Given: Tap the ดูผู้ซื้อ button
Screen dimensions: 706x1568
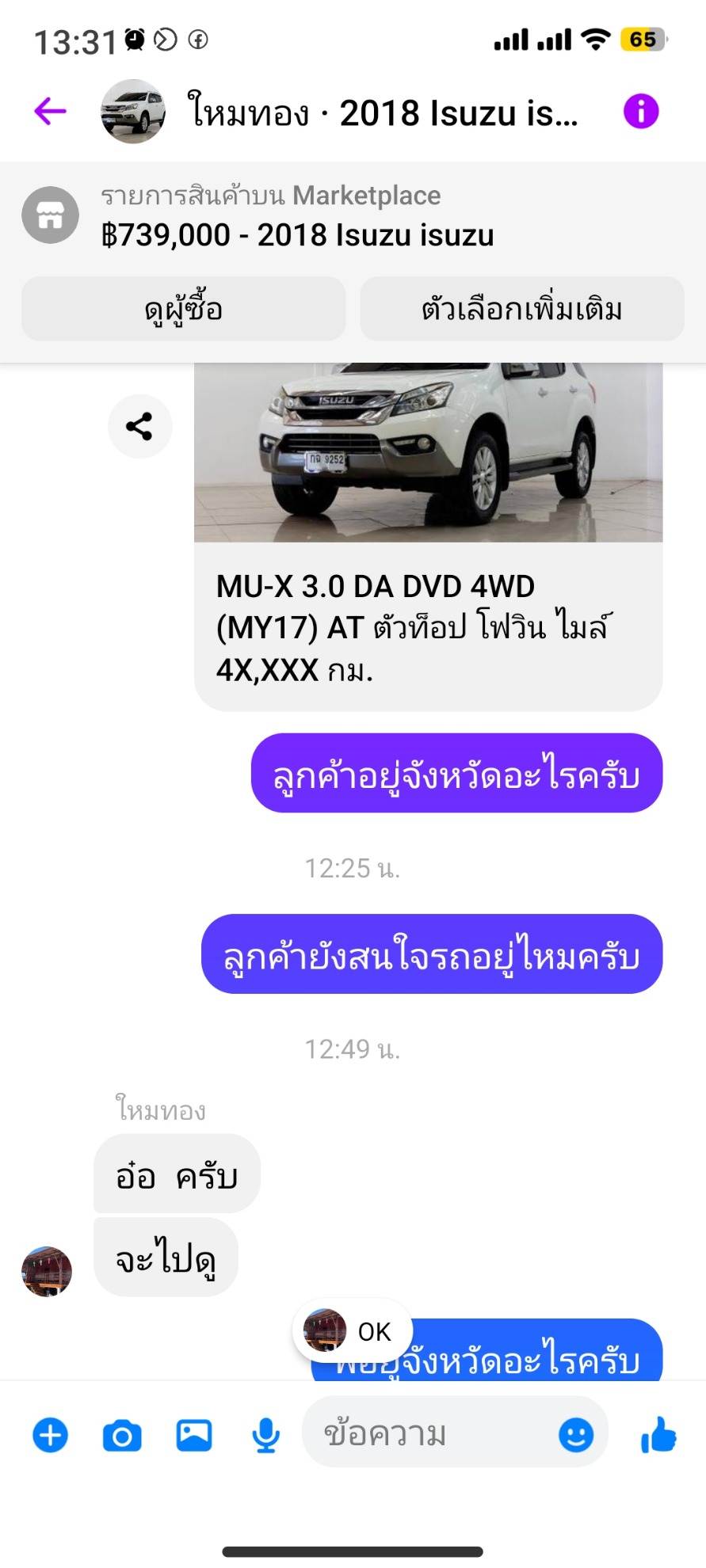Looking at the screenshot, I should pos(183,309).
